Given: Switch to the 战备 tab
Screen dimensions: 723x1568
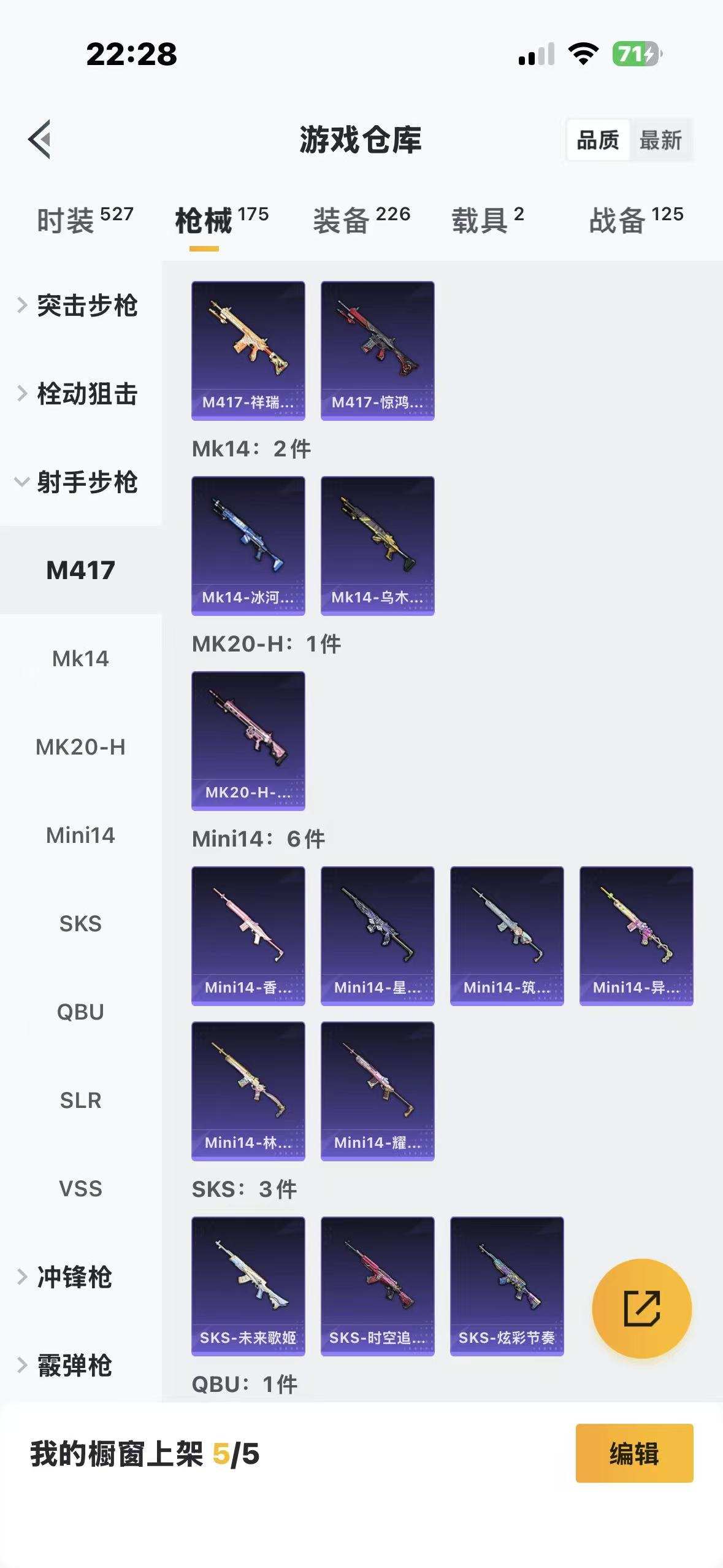Looking at the screenshot, I should coord(636,220).
